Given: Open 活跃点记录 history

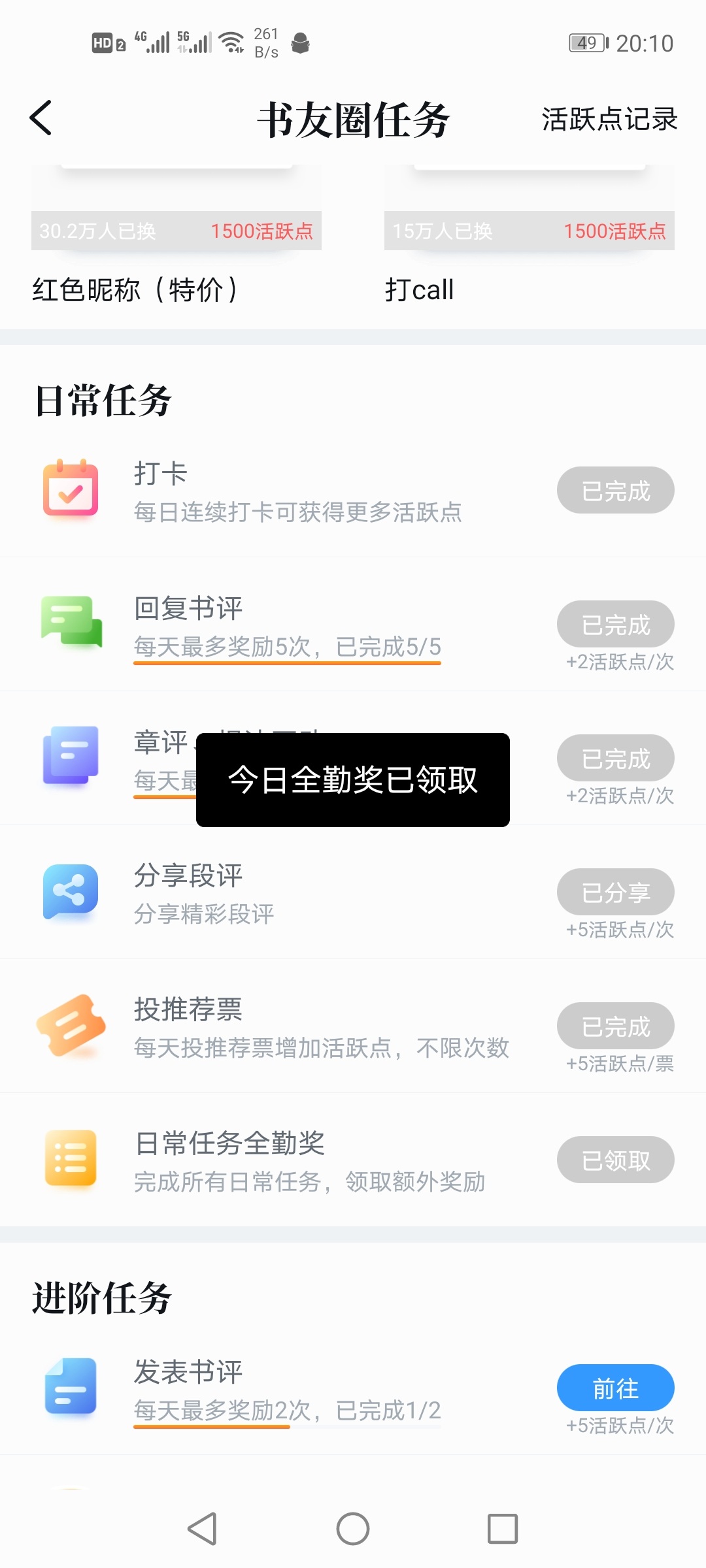Looking at the screenshot, I should [x=609, y=120].
